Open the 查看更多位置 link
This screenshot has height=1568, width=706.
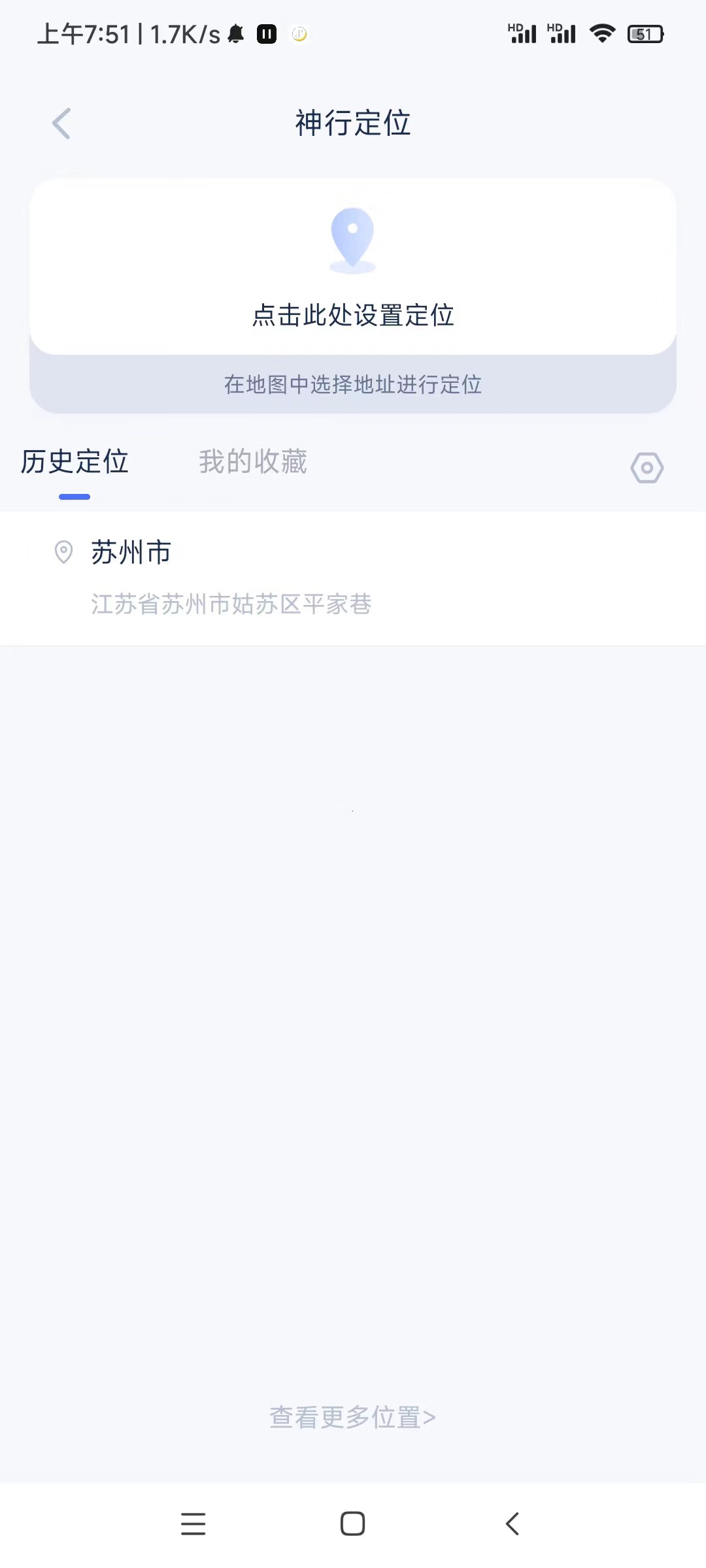click(x=353, y=1417)
